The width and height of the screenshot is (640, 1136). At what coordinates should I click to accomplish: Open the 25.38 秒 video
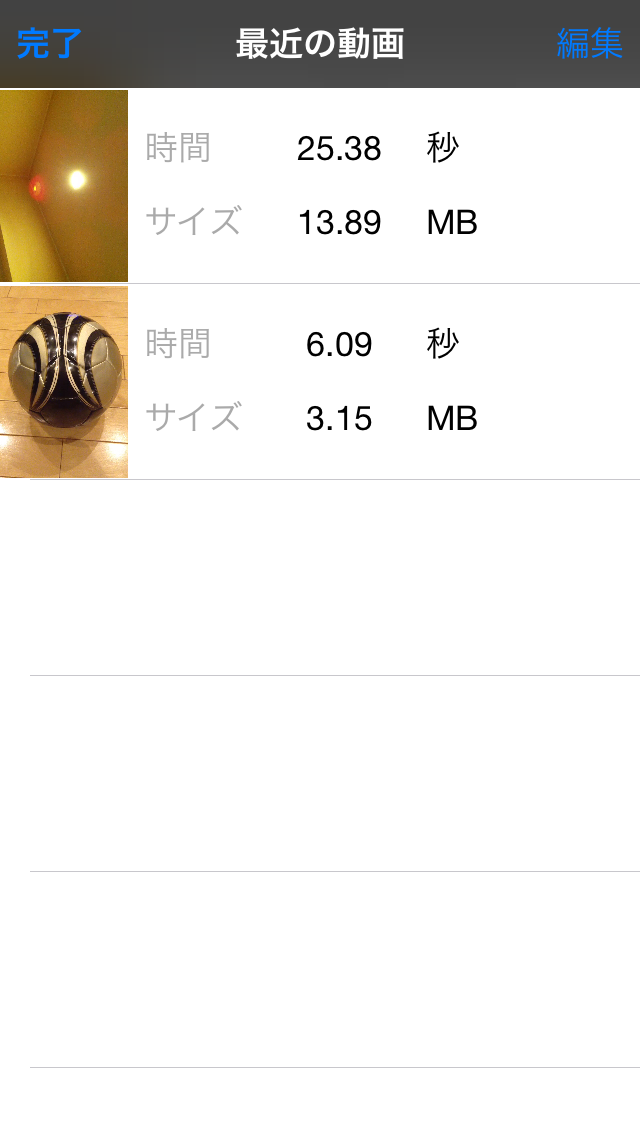point(320,185)
